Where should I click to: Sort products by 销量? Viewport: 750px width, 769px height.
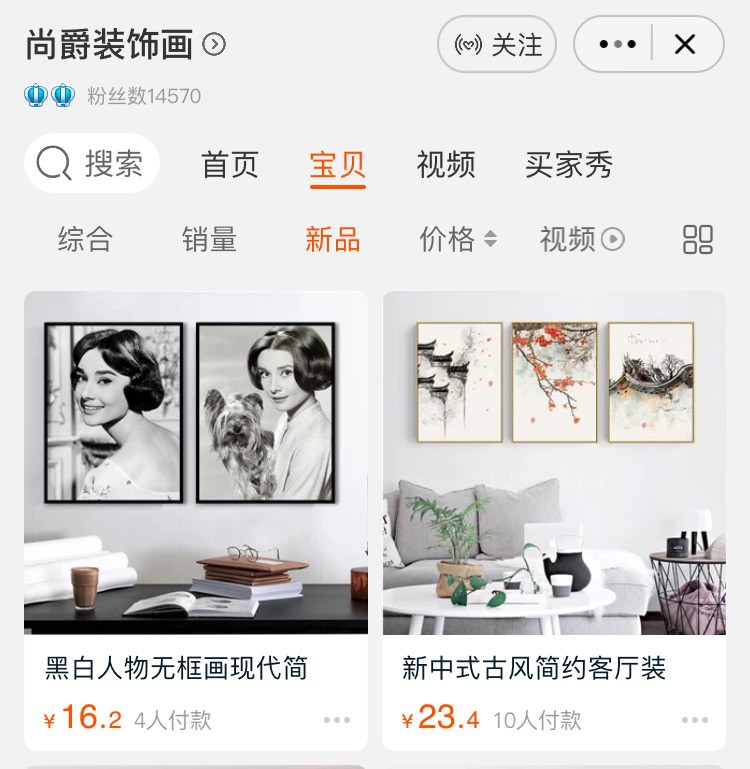click(x=209, y=239)
